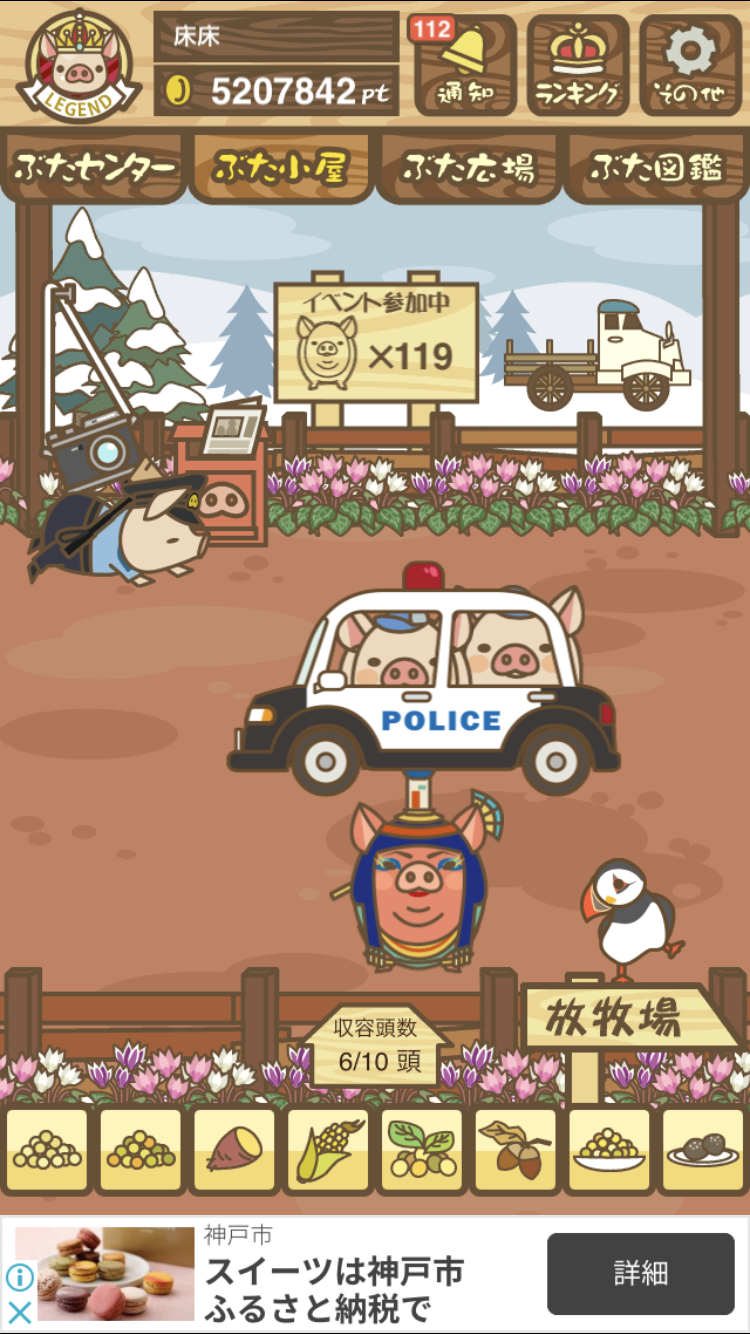Viewport: 750px width, 1334px height.
Task: Pick the acorn feed
Action: (x=516, y=1151)
